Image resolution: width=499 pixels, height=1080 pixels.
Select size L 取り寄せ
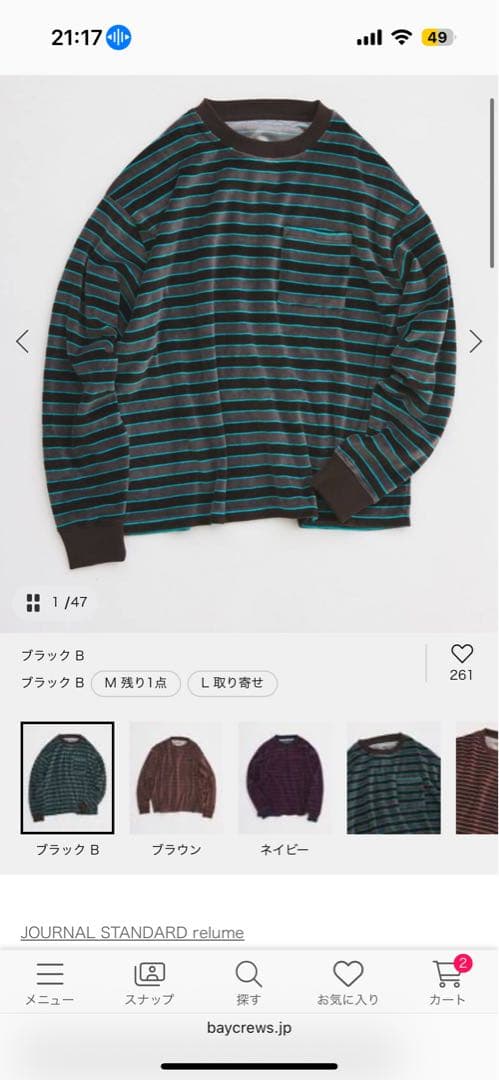[232, 683]
